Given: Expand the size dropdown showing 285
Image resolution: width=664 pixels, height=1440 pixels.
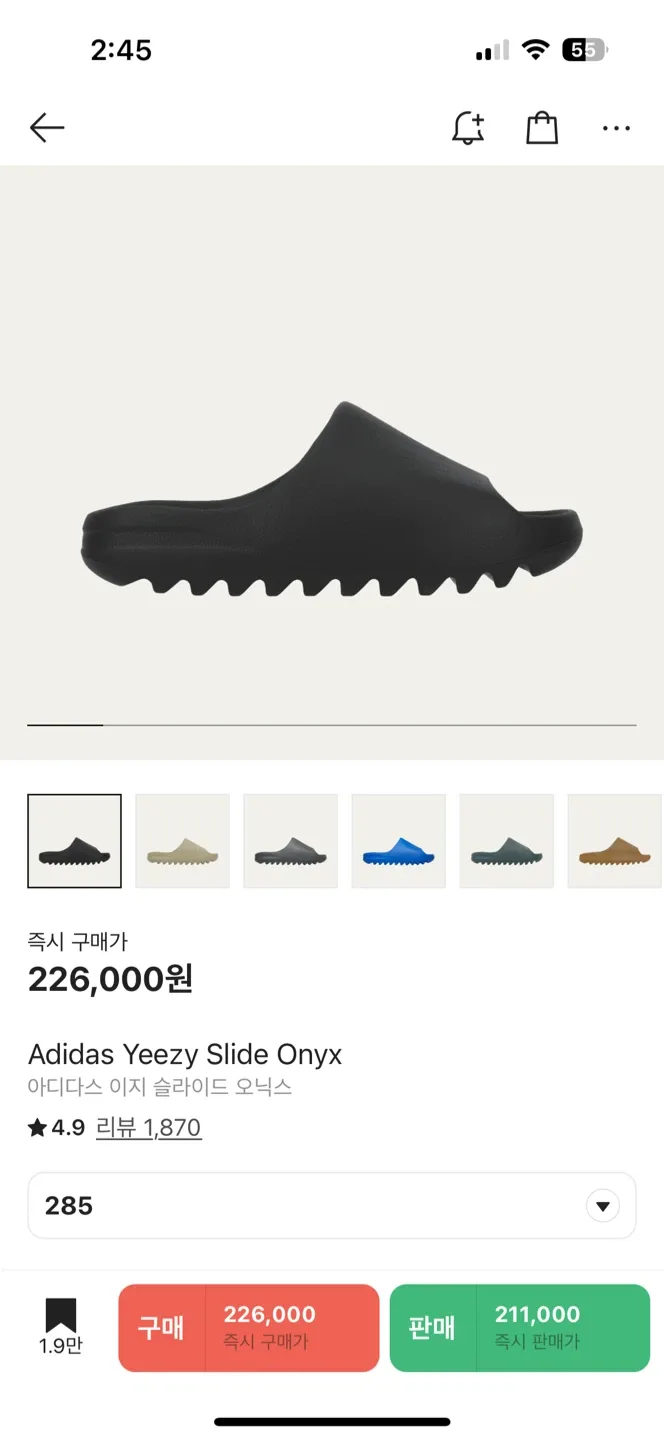Looking at the screenshot, I should pos(331,1206).
